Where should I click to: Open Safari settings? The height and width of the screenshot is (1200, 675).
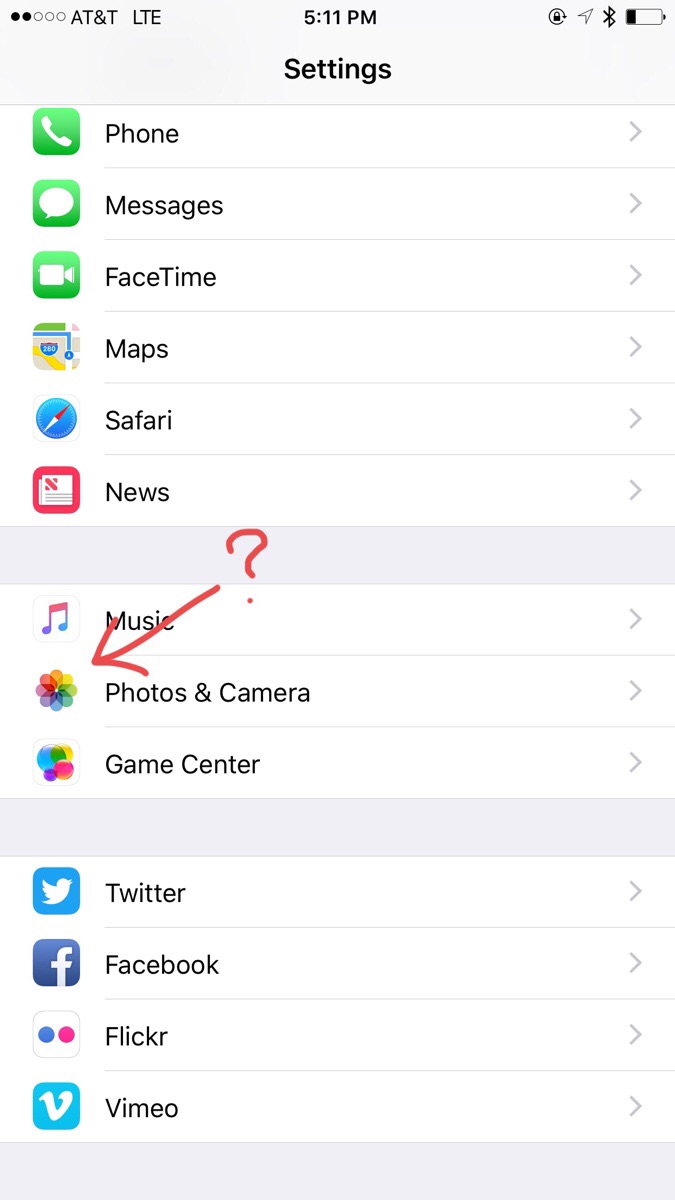[337, 420]
